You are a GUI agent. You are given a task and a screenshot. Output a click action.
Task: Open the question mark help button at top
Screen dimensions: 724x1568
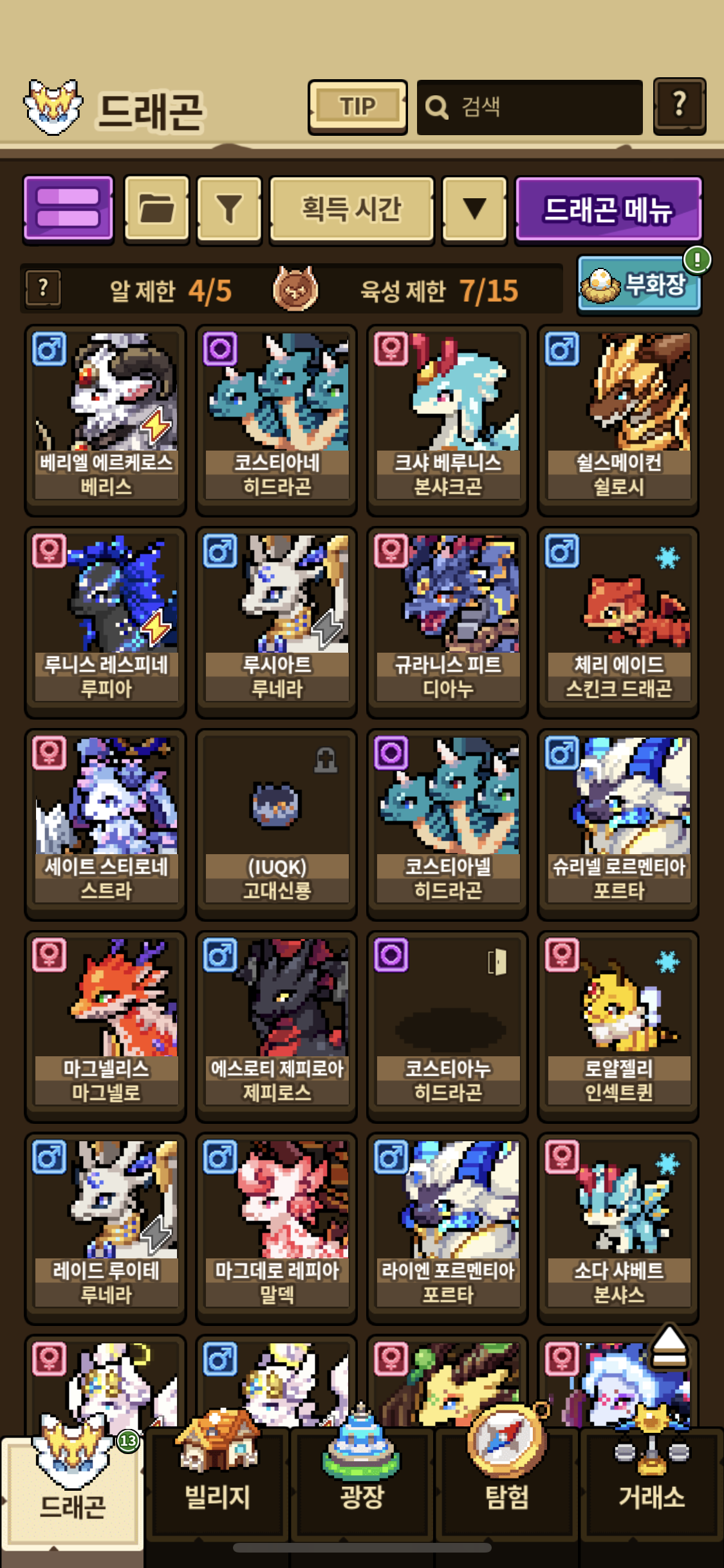679,106
